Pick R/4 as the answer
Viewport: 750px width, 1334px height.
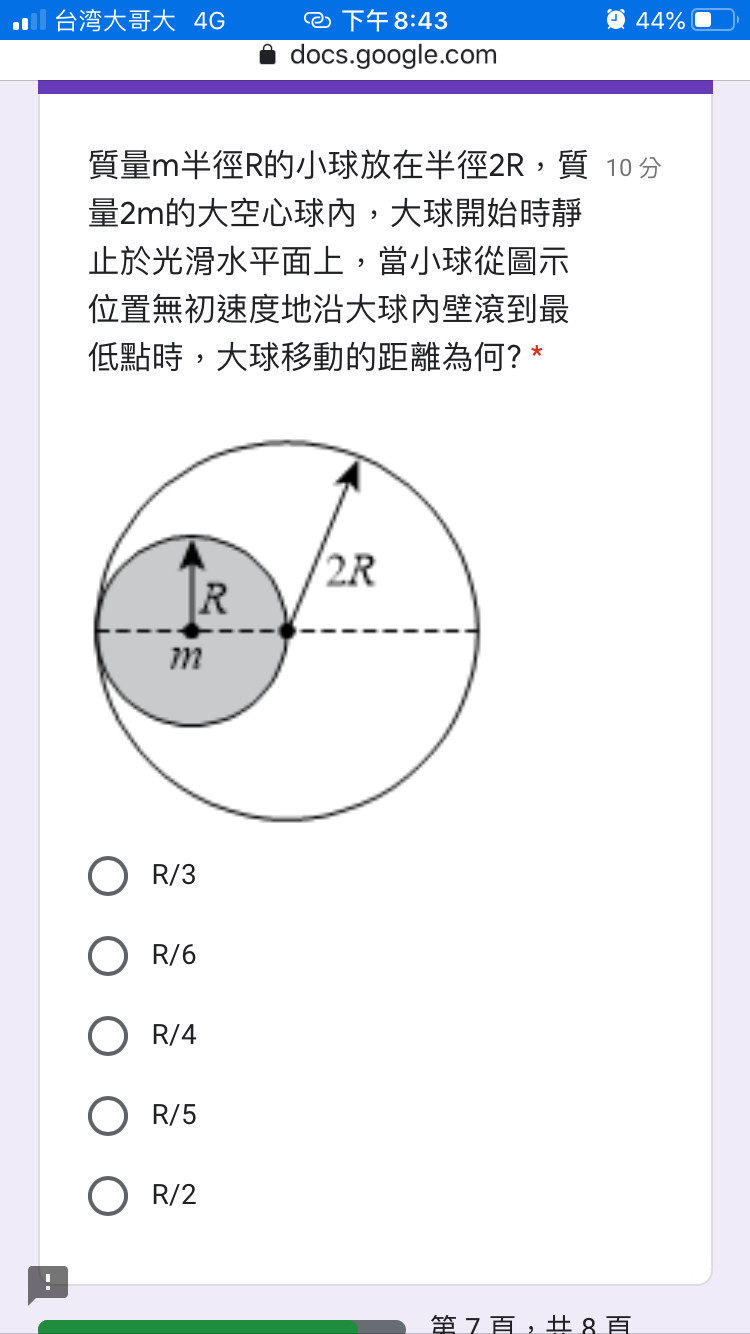(x=108, y=1035)
